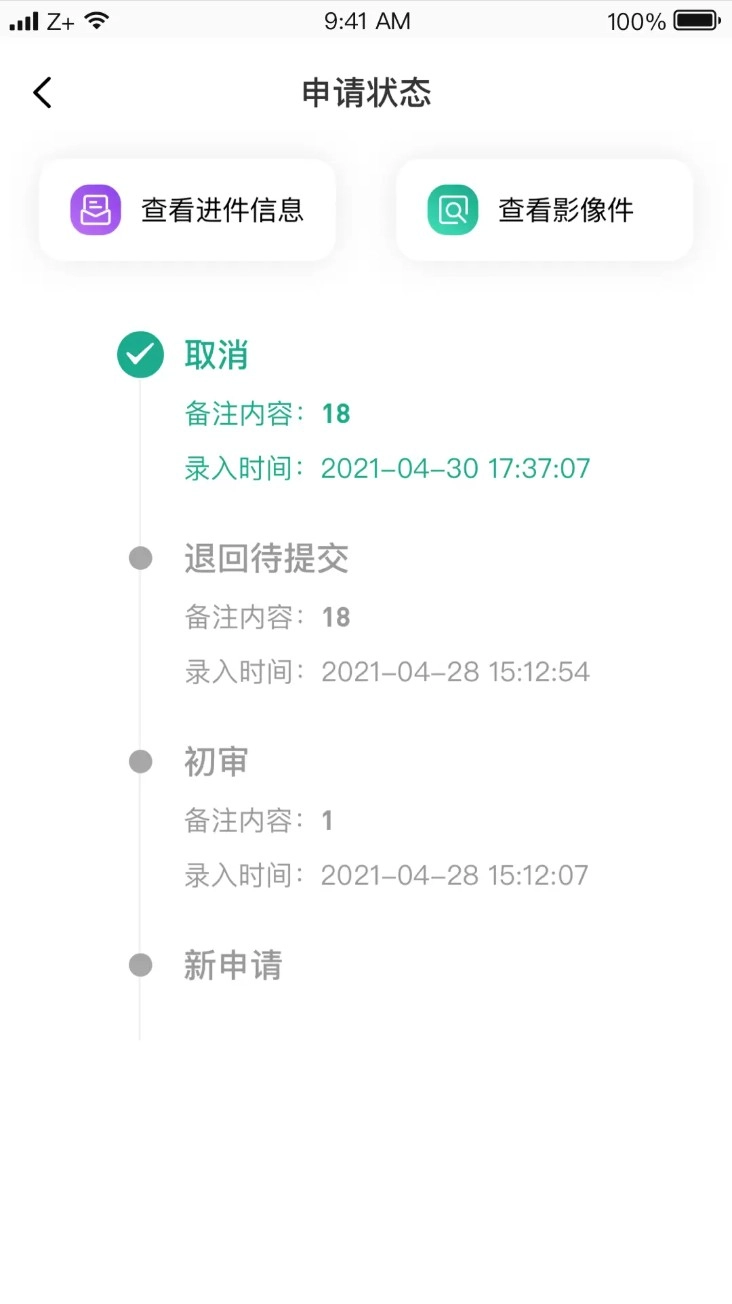Tap the Wi-Fi icon in the status bar

click(x=96, y=19)
